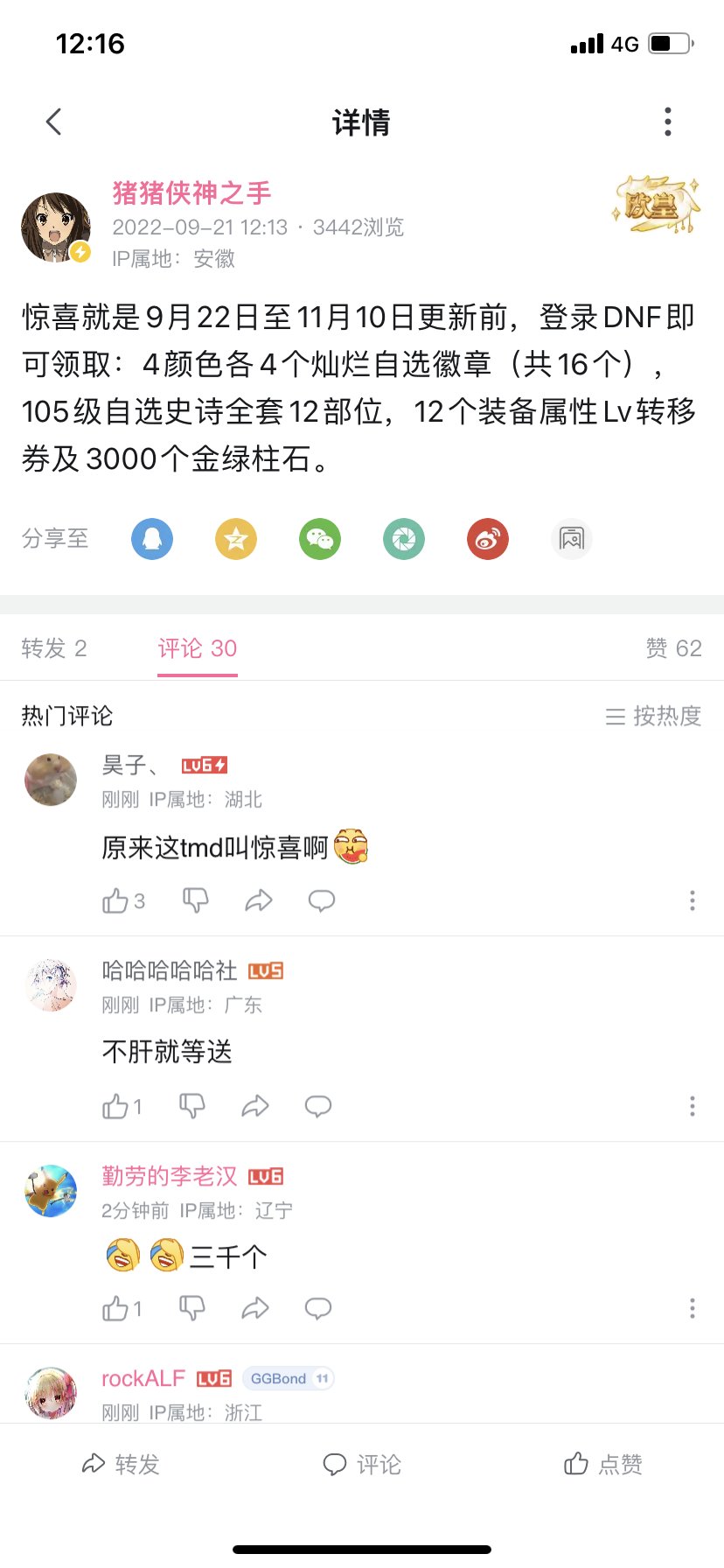The width and height of the screenshot is (724, 1568).
Task: Generate a share poster image
Action: pyautogui.click(x=571, y=539)
